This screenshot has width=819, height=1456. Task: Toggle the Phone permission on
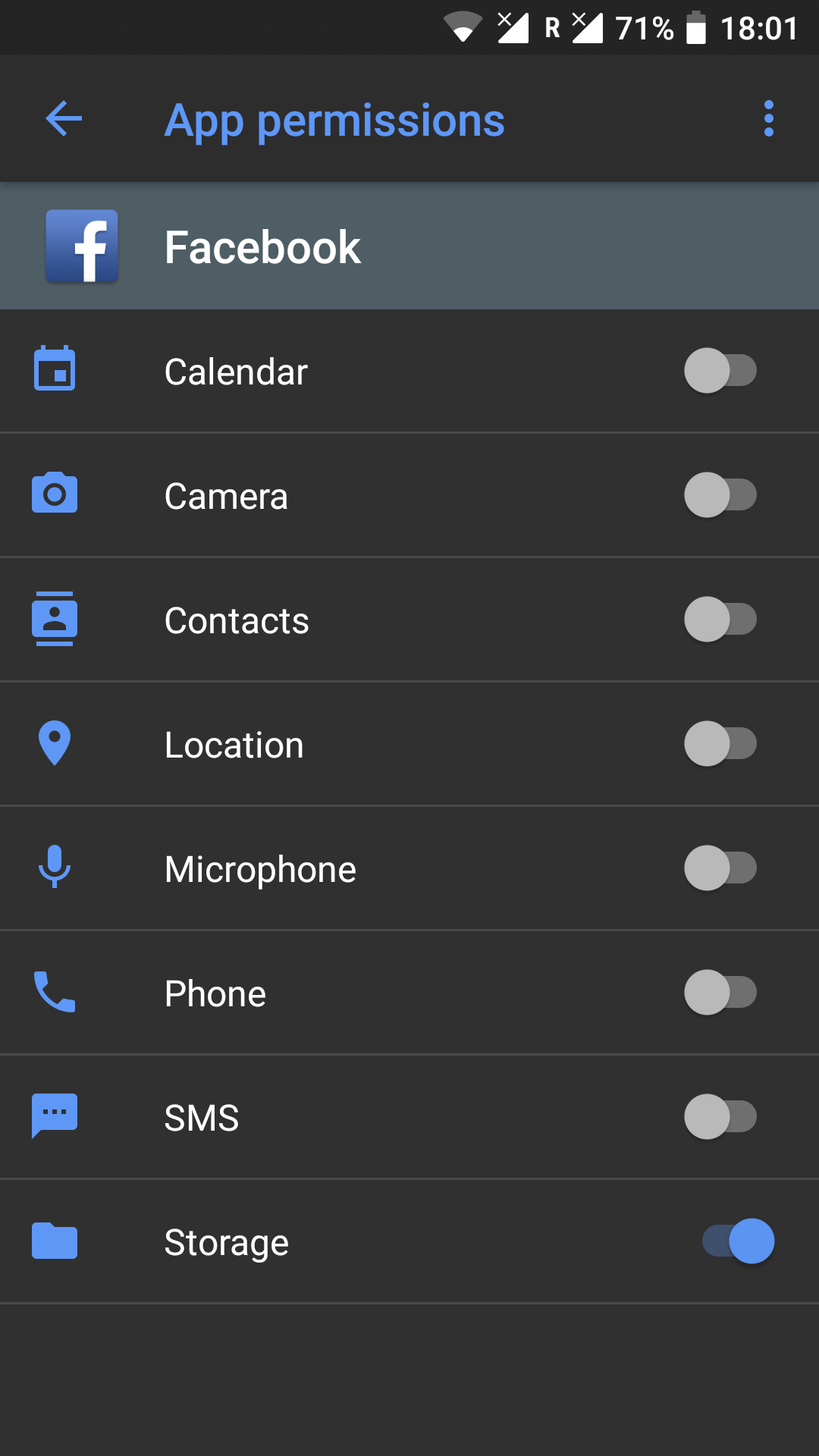pos(720,993)
